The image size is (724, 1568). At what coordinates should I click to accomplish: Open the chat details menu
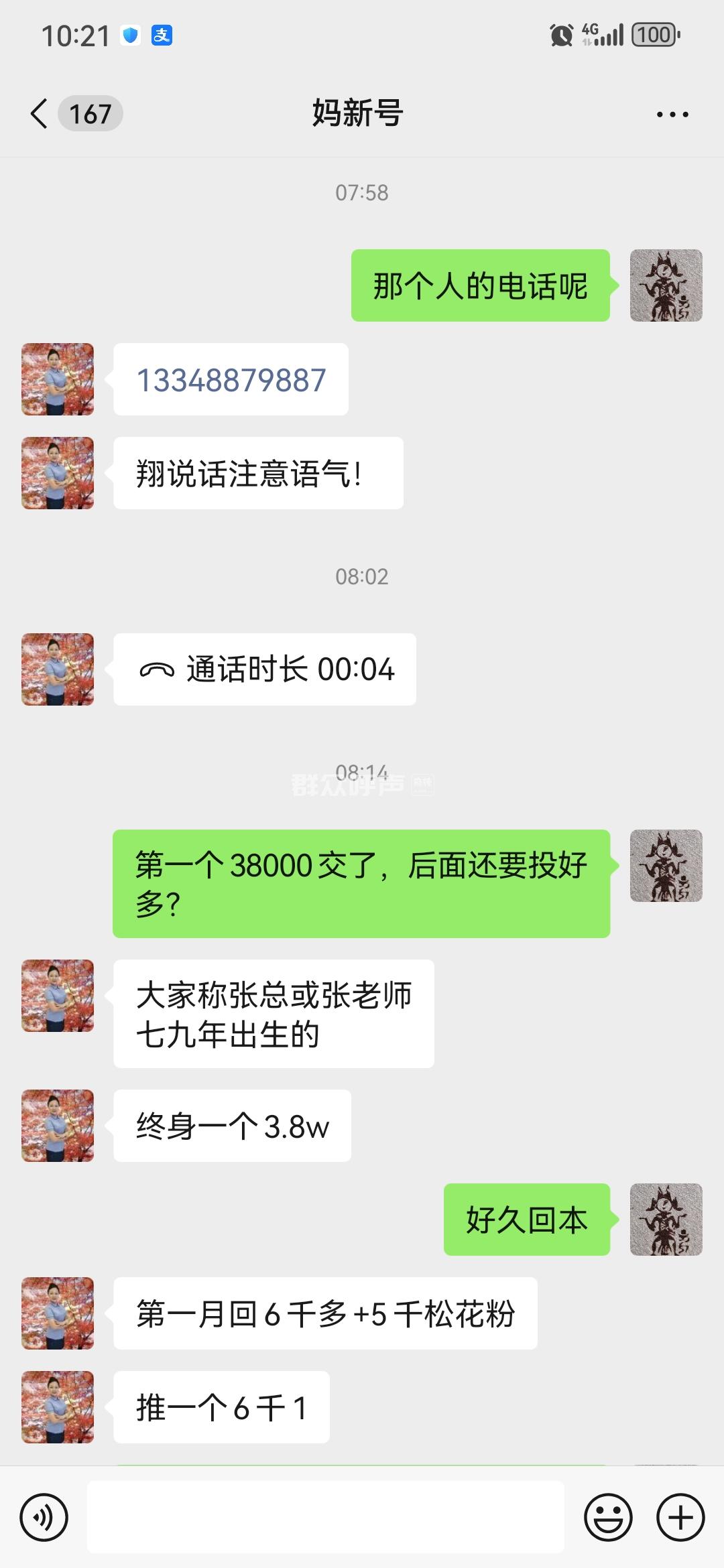[672, 115]
